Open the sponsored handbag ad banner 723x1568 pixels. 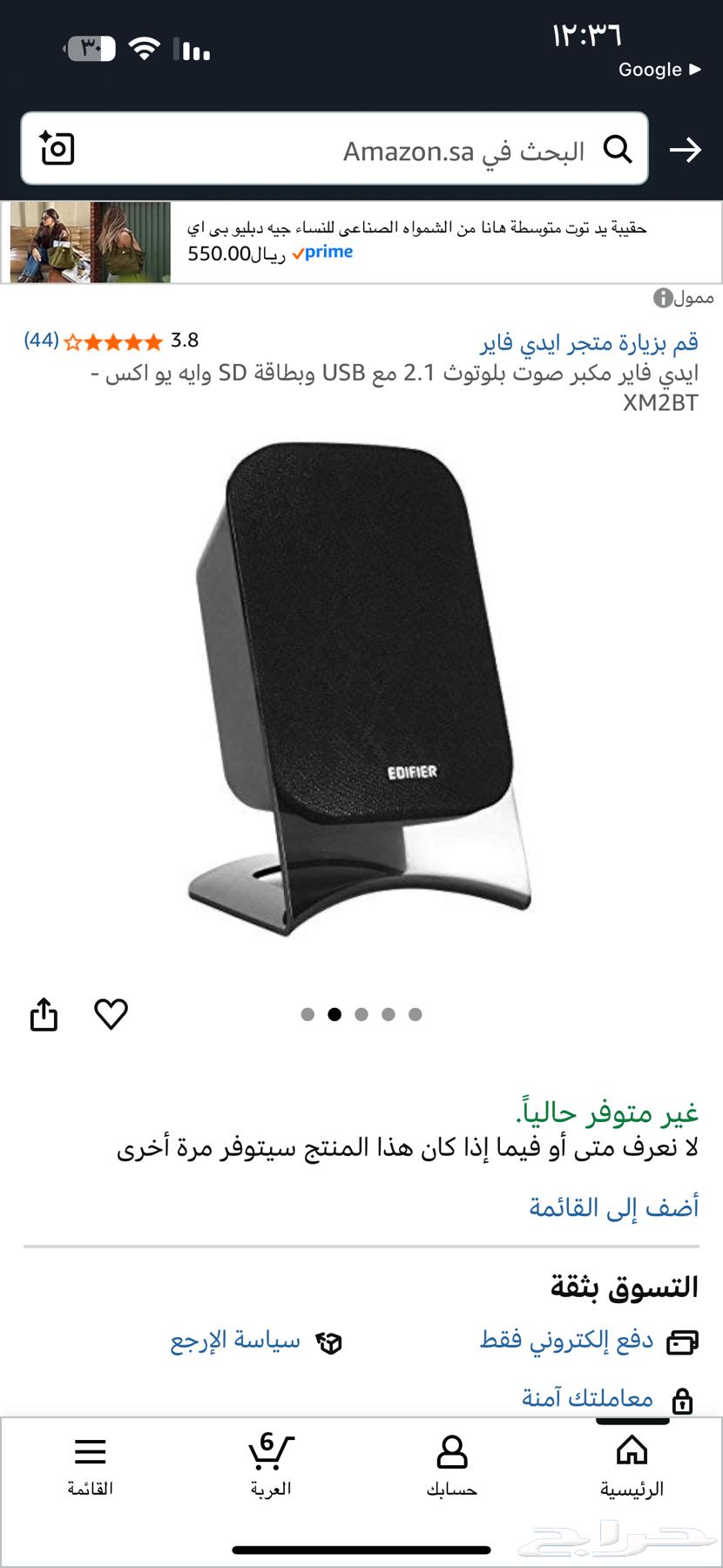361,241
